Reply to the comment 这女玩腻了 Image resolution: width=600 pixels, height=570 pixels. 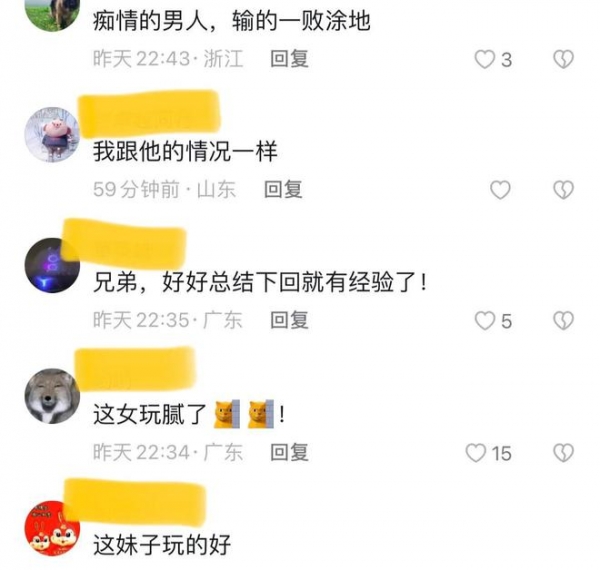click(x=290, y=452)
